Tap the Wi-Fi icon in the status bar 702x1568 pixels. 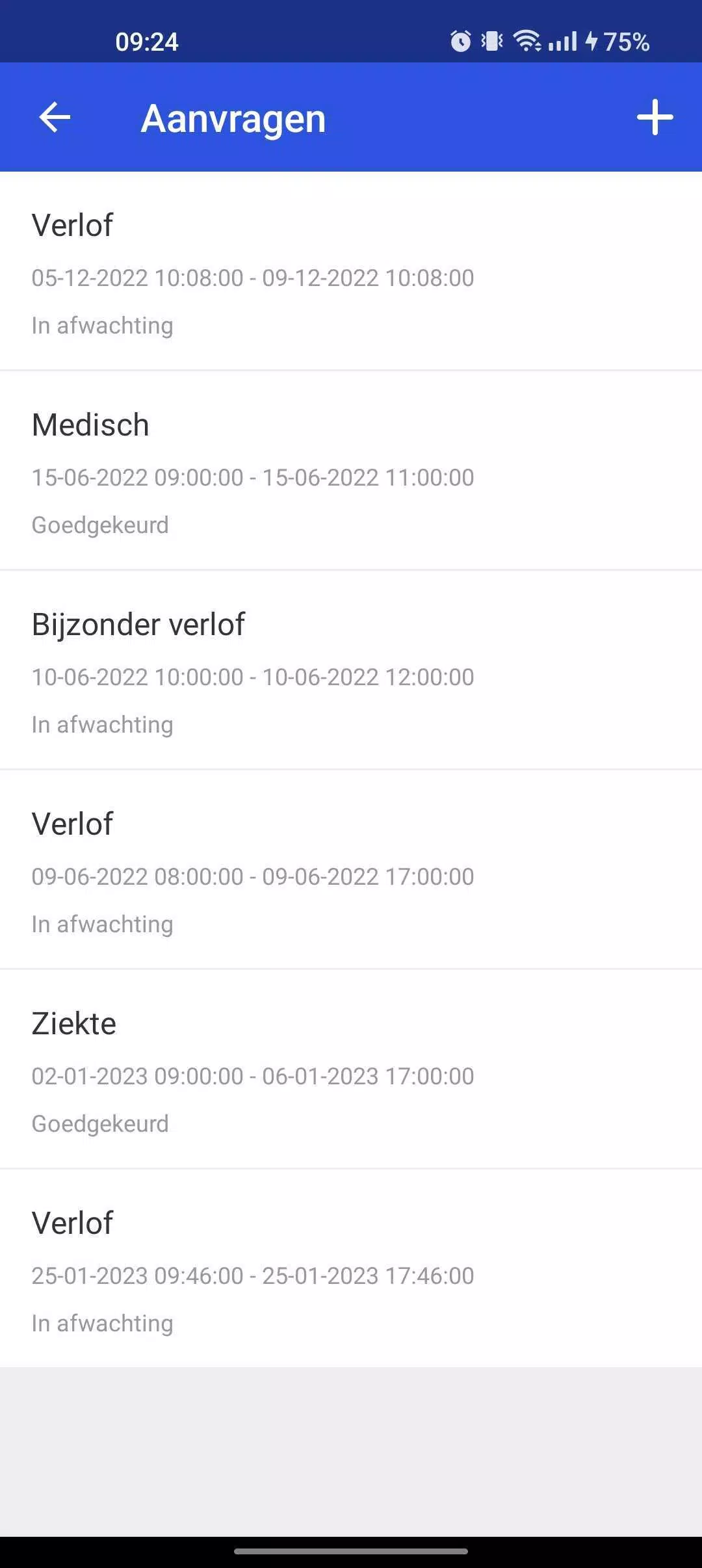click(528, 42)
